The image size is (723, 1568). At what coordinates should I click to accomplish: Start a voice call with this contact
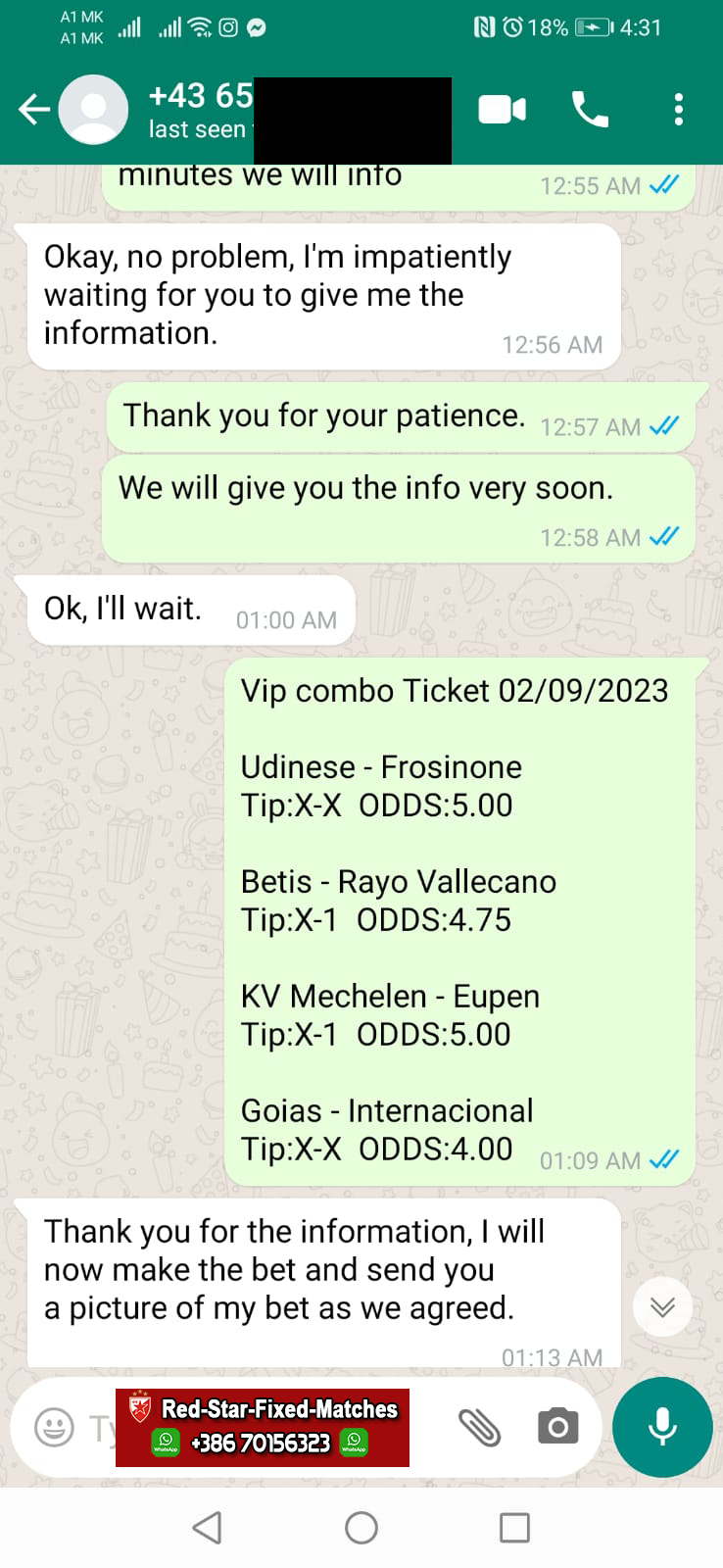coord(590,110)
